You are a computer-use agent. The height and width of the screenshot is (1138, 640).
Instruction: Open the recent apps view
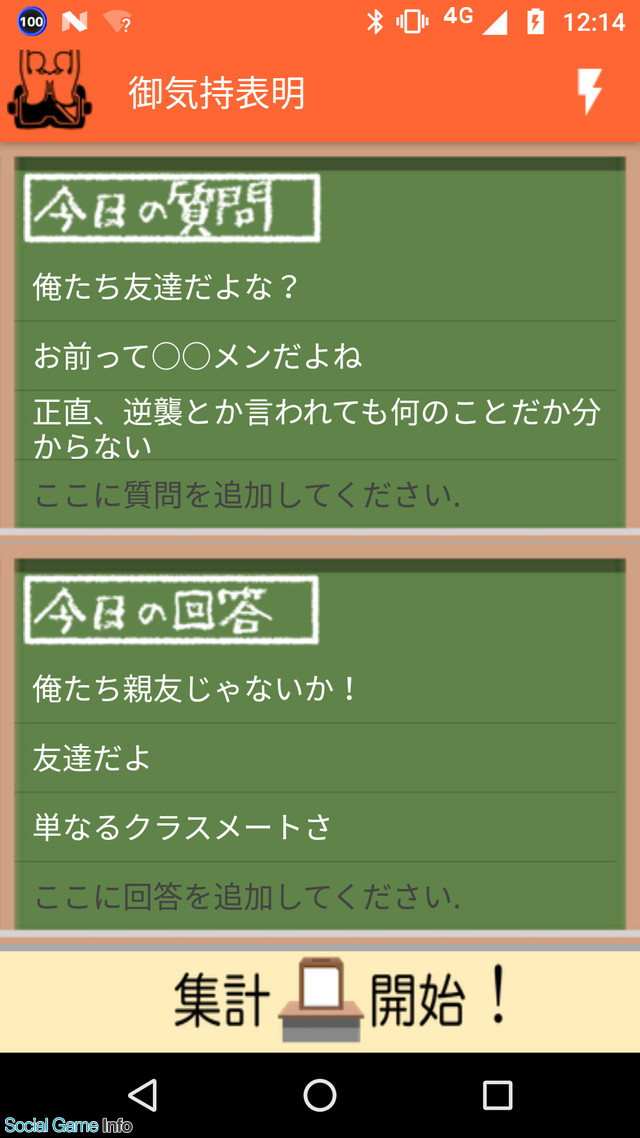tap(497, 1095)
